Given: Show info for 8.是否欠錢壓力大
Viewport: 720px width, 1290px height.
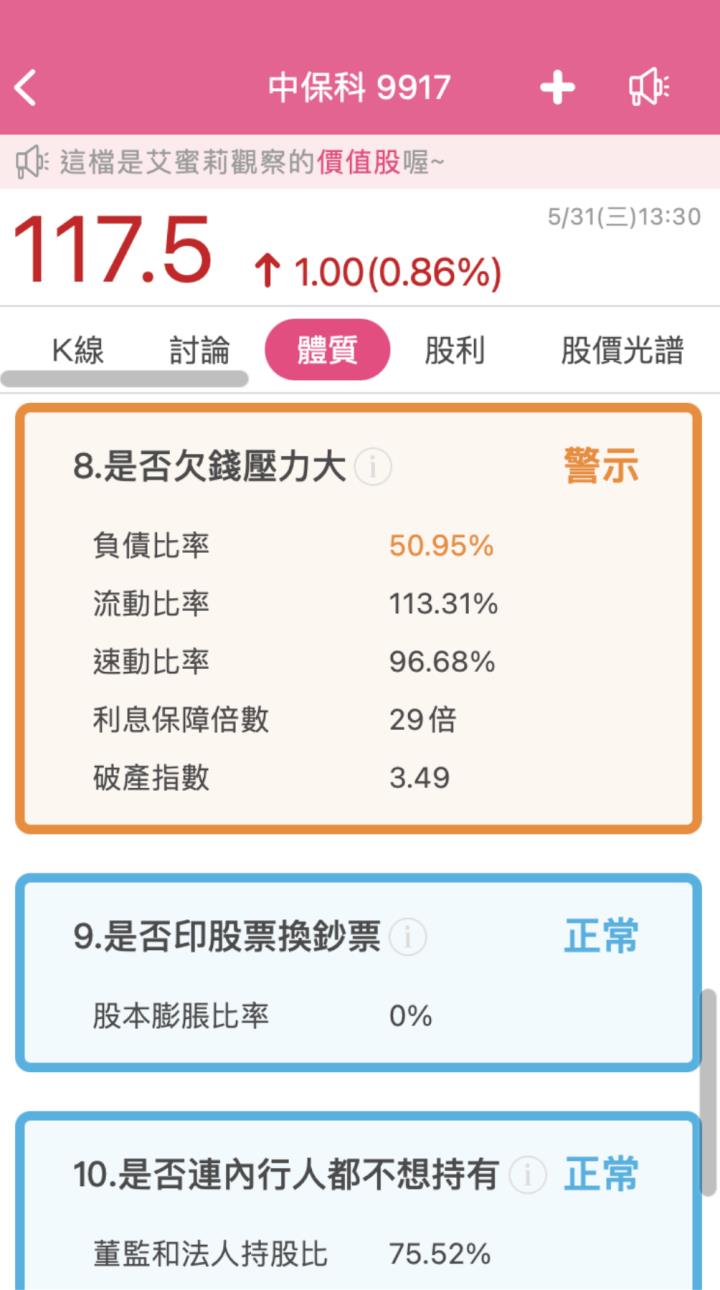Looking at the screenshot, I should pyautogui.click(x=373, y=467).
